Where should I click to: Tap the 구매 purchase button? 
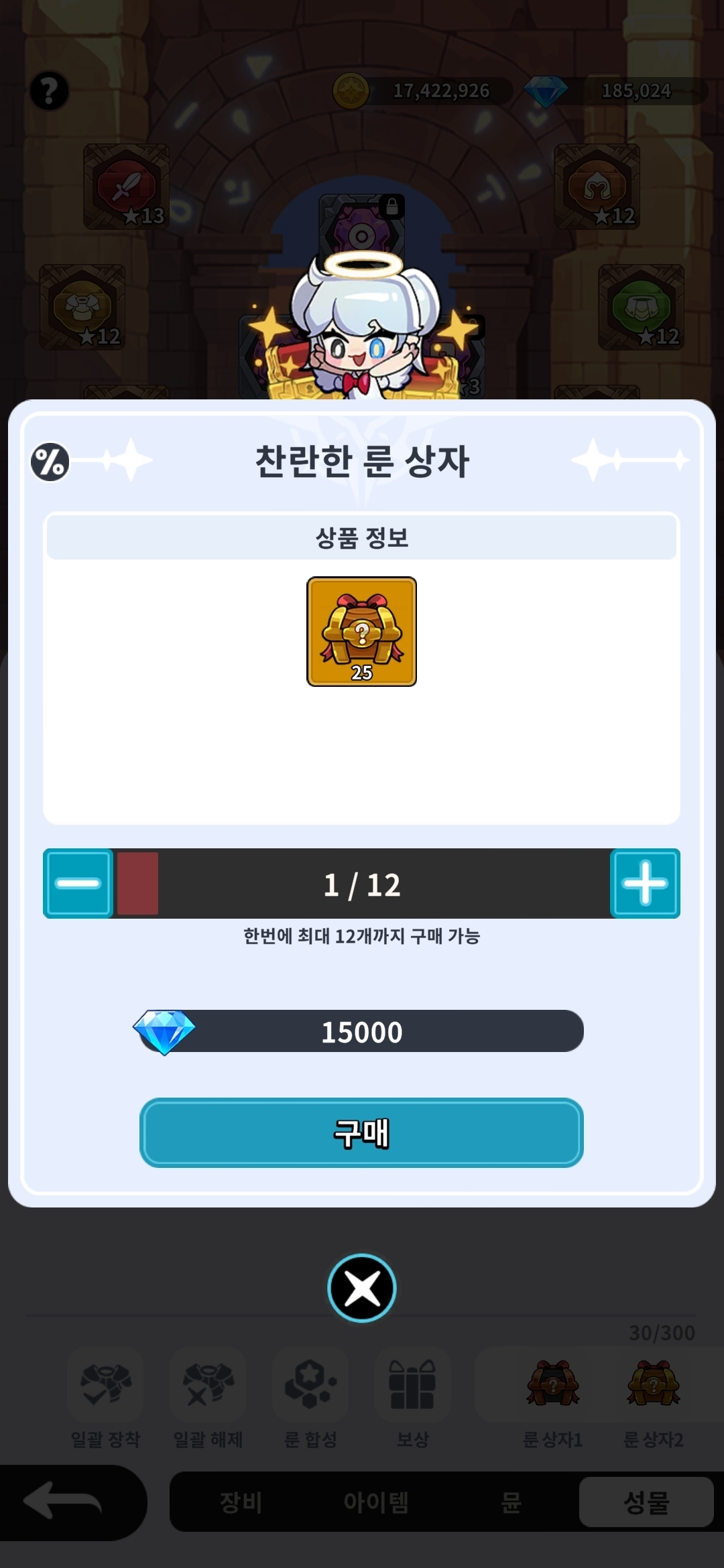pos(361,1132)
